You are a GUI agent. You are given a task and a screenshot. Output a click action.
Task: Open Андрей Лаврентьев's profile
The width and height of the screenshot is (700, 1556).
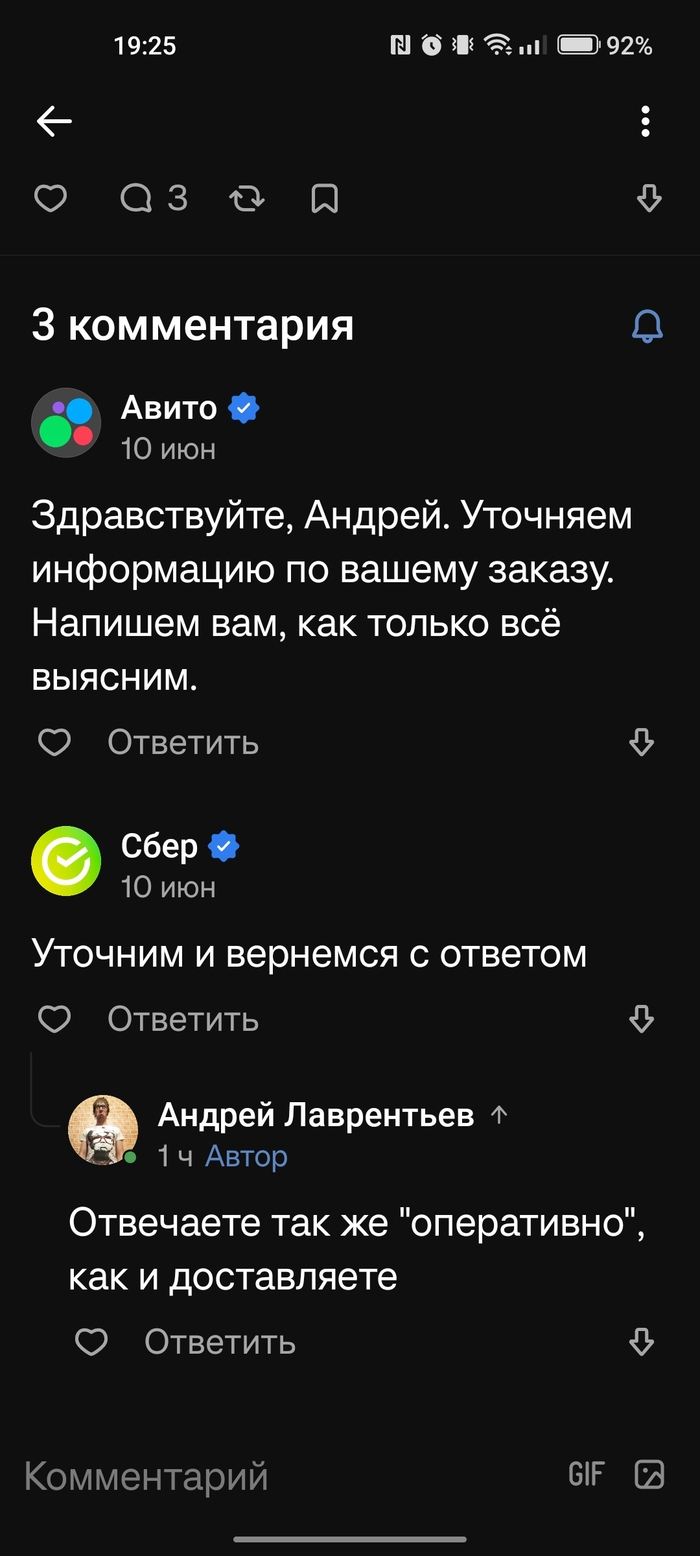[x=315, y=1114]
